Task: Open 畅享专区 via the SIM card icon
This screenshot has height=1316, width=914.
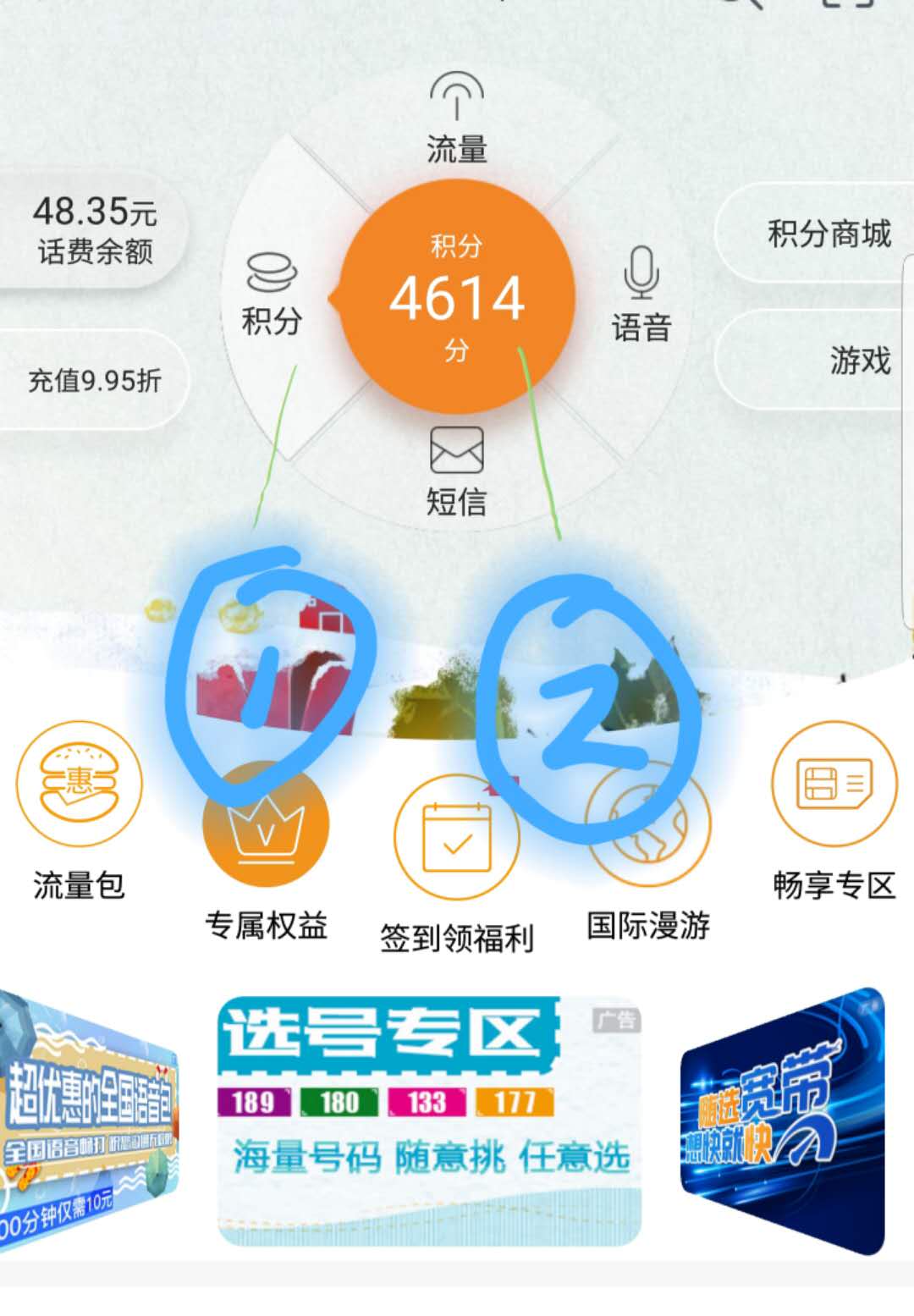Action: click(x=834, y=785)
